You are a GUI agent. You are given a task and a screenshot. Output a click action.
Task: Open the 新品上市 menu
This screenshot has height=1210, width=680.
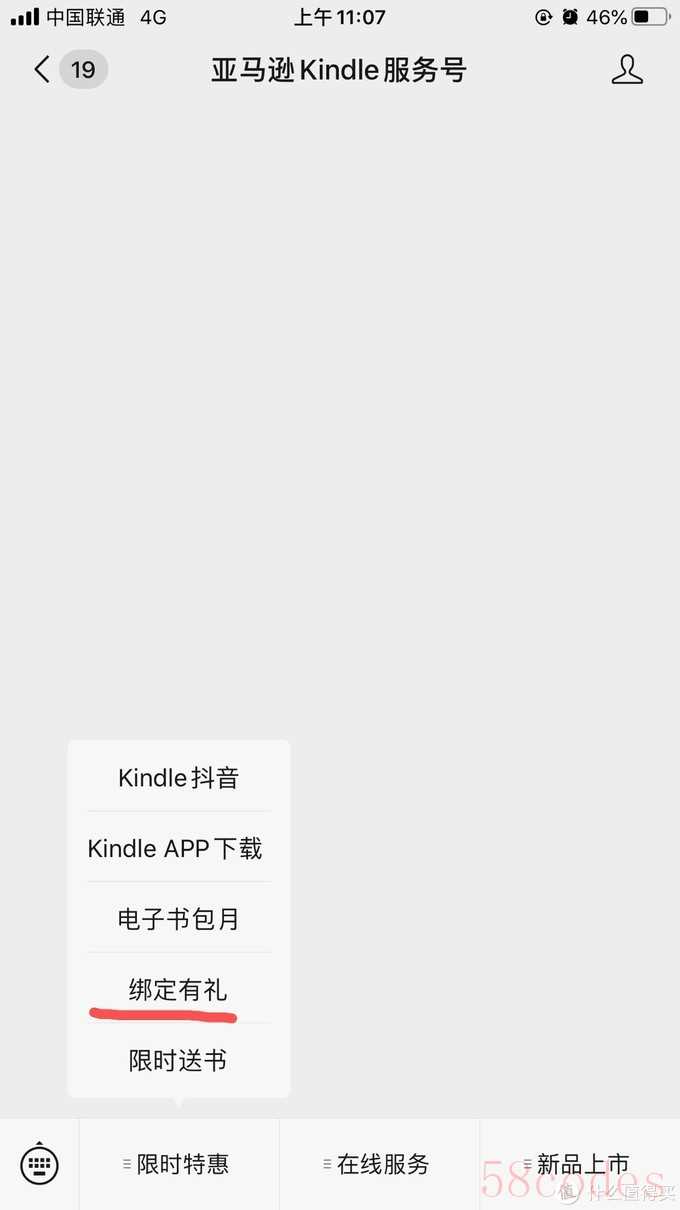(580, 1164)
